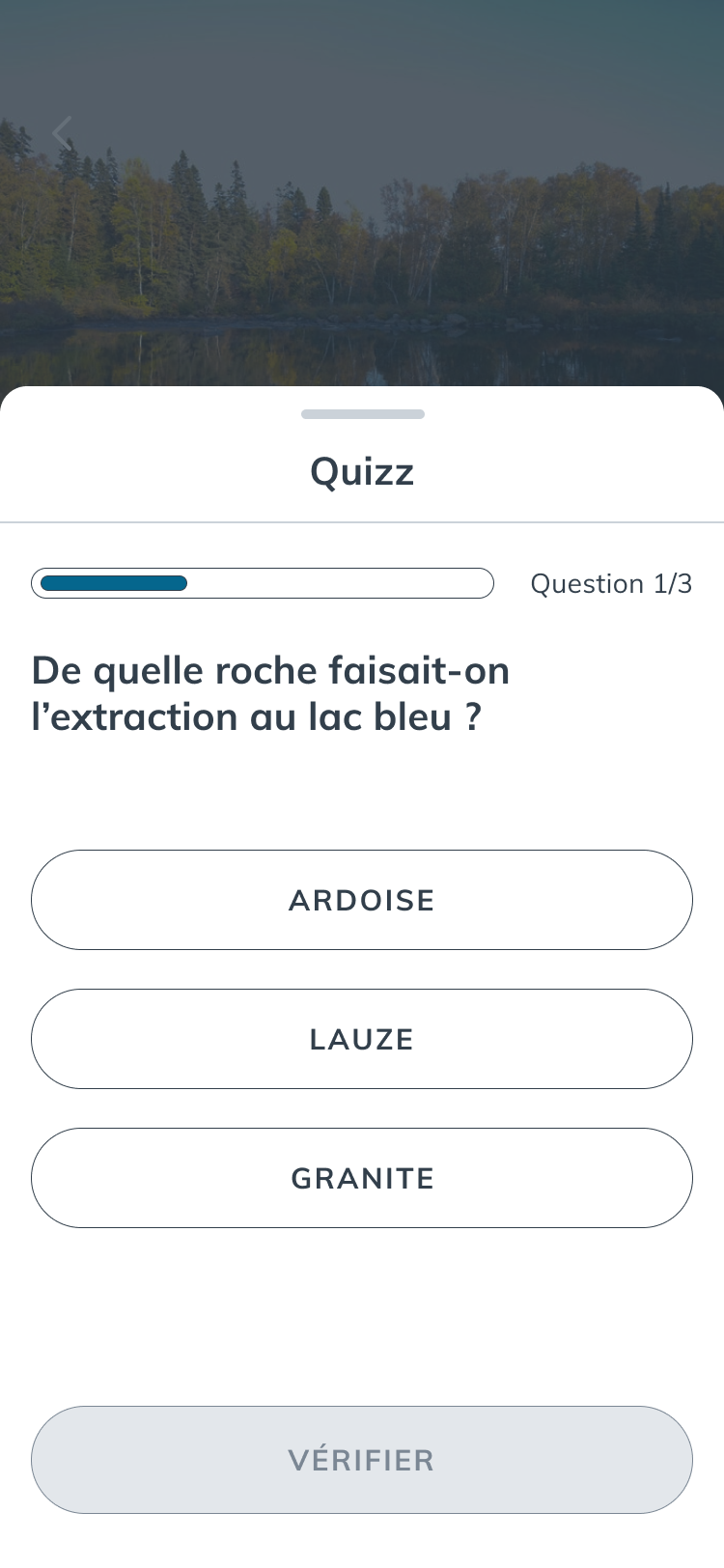Choose LAUZE as the answer
This screenshot has width=724, height=1568.
pos(362,1039)
